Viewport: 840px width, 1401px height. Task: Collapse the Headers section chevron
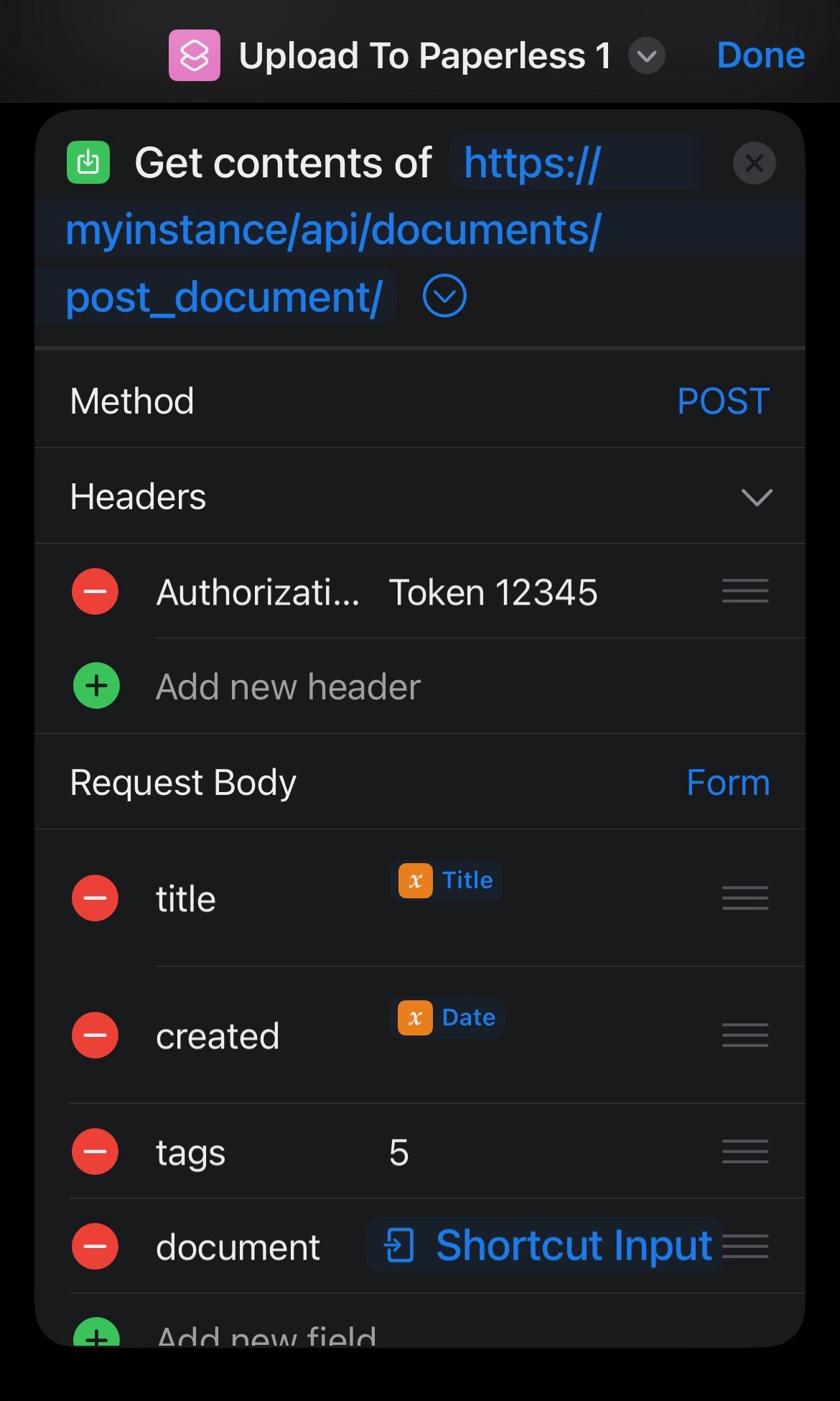757,497
